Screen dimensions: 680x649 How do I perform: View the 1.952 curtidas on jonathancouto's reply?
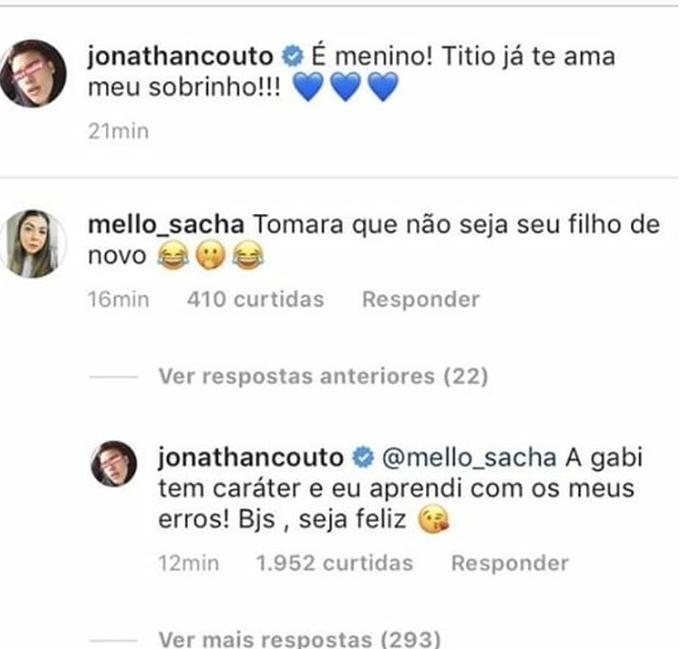pos(334,563)
